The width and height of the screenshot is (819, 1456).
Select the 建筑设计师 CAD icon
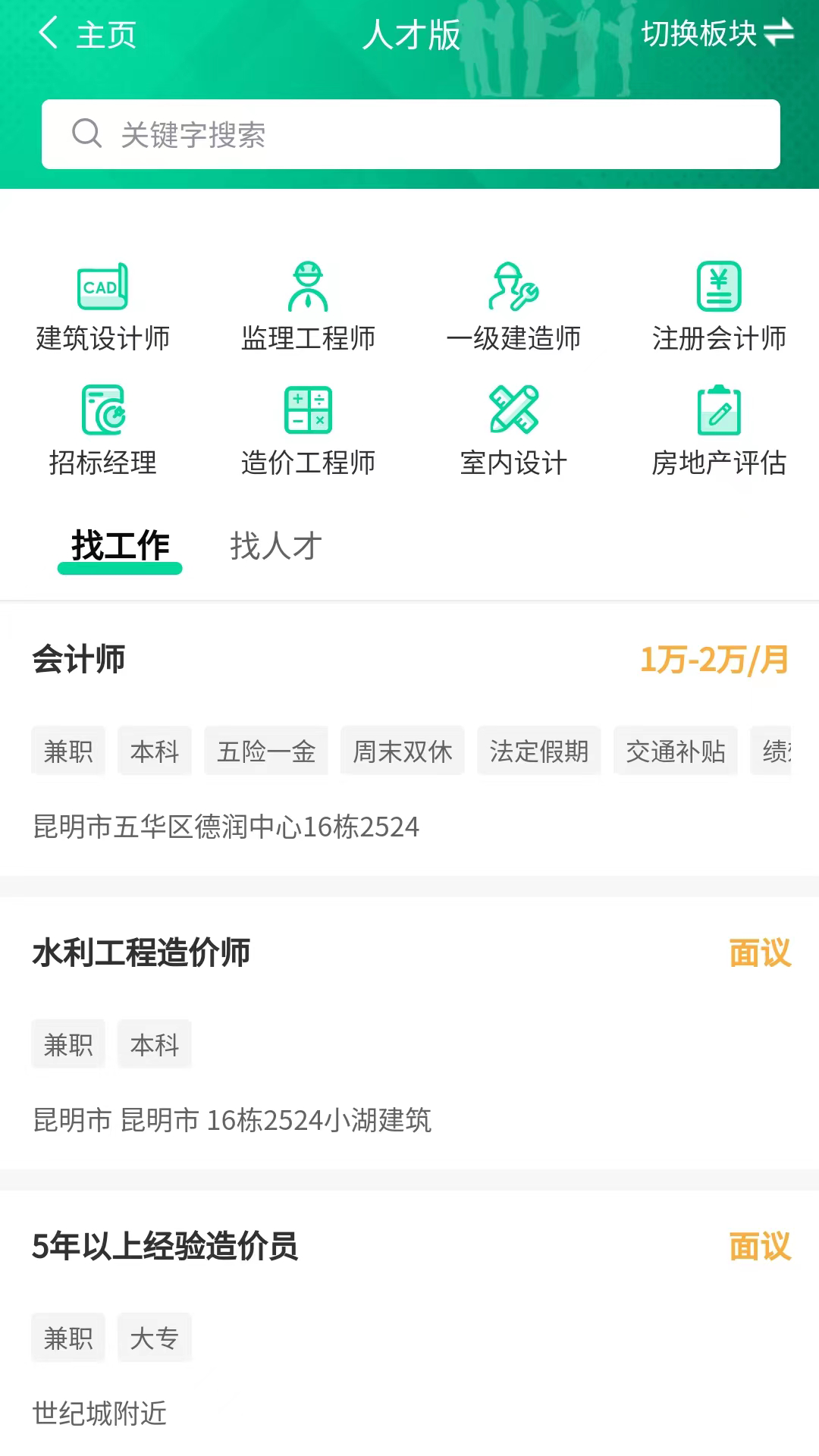point(102,287)
